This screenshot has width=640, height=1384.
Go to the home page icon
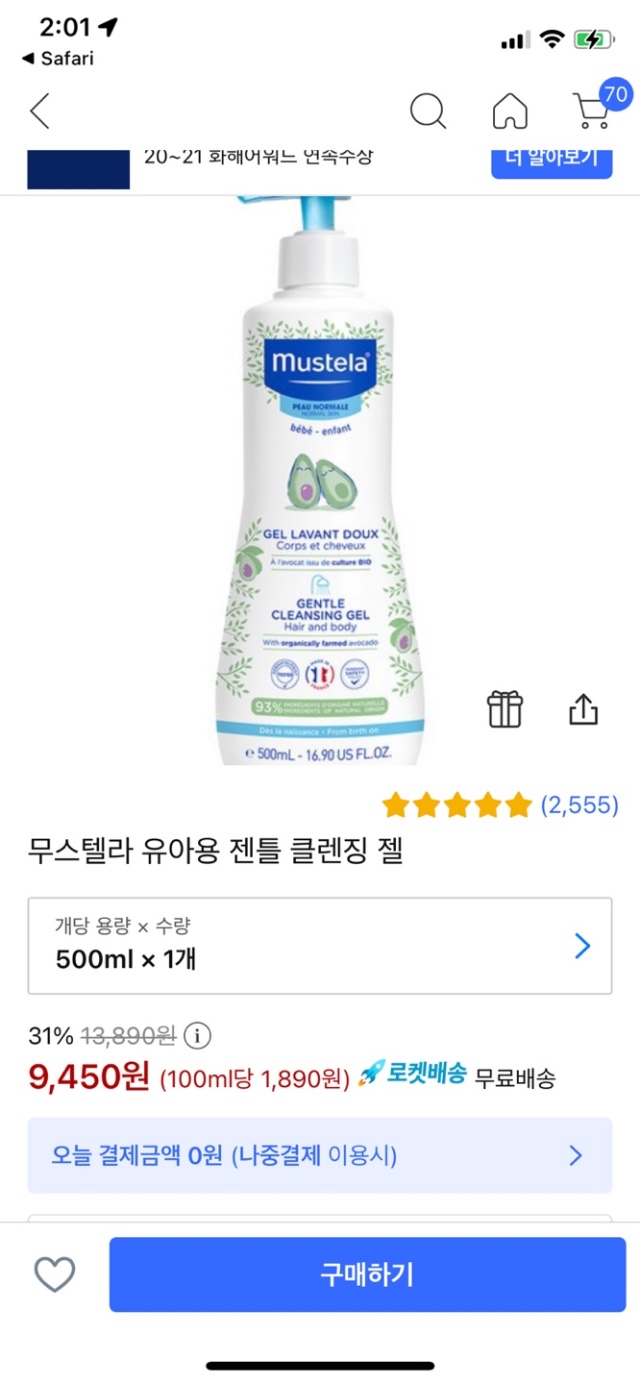[x=510, y=111]
